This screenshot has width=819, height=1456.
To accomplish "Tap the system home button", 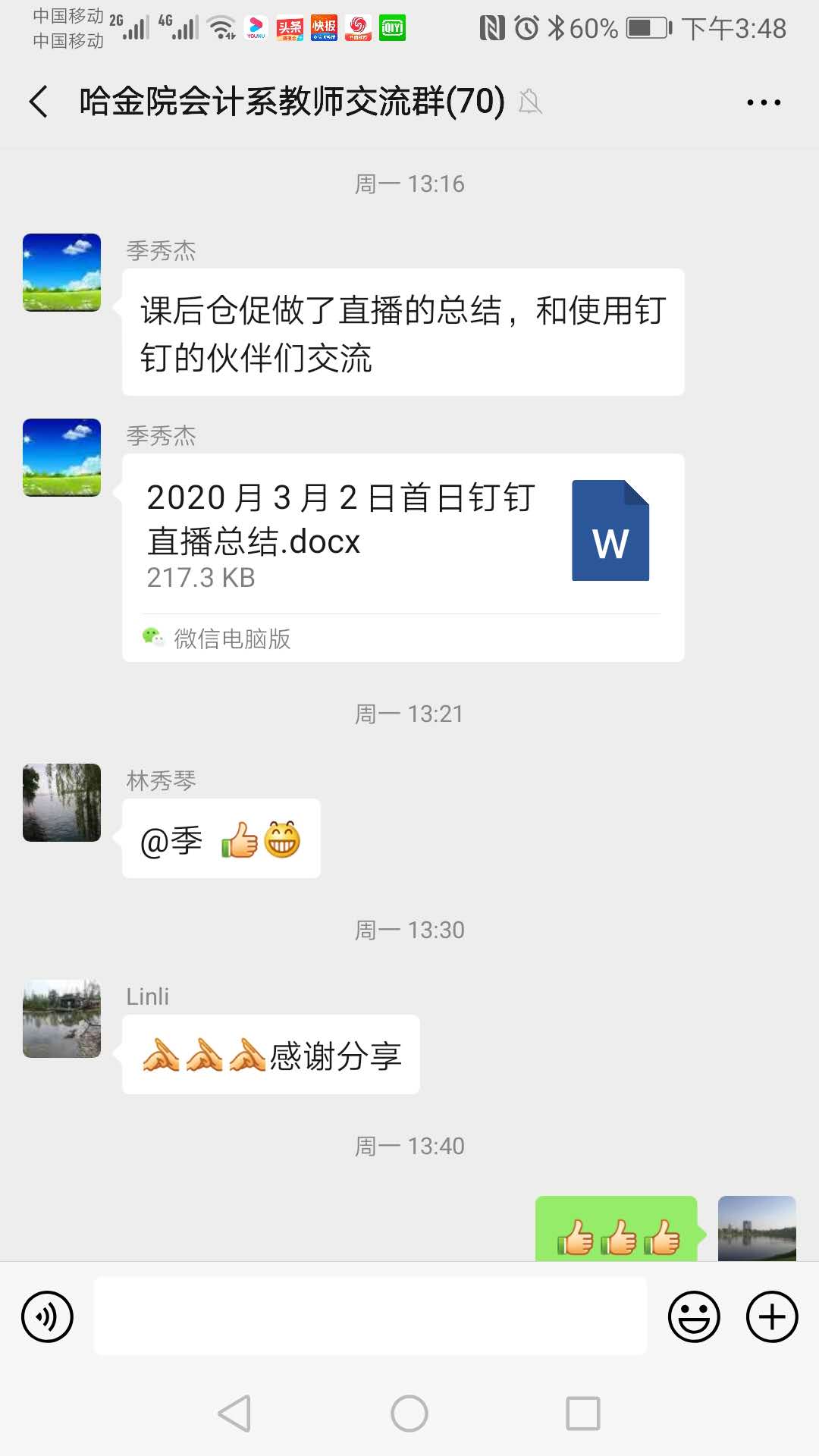I will 409,1414.
